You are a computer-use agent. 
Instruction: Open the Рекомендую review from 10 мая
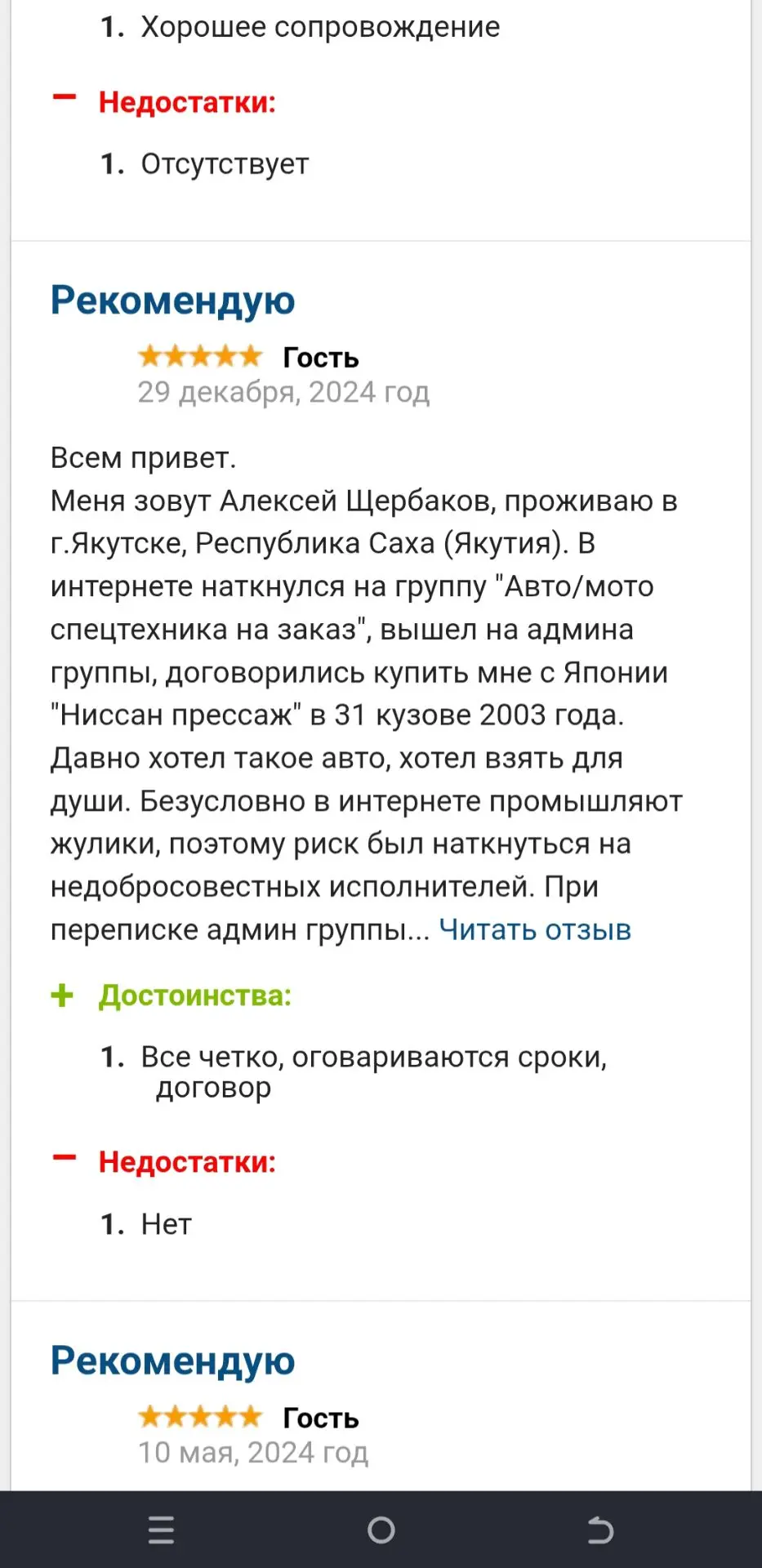pyautogui.click(x=172, y=1361)
